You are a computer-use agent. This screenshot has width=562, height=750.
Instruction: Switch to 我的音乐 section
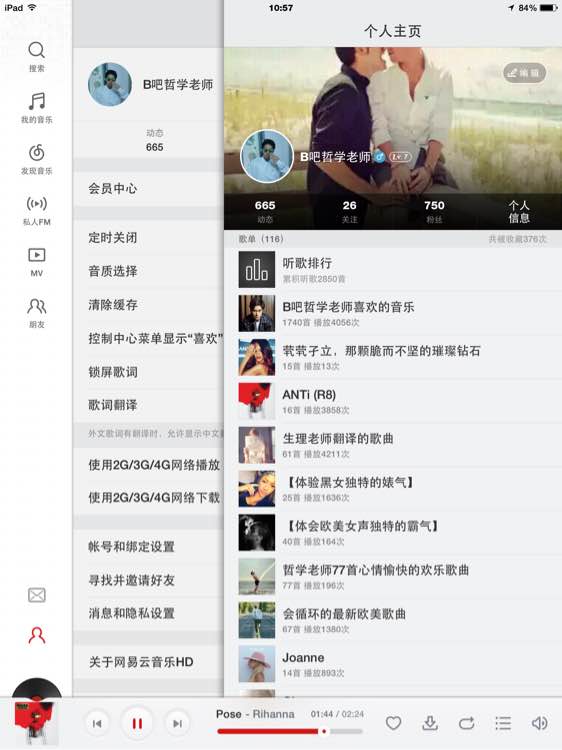(36, 108)
